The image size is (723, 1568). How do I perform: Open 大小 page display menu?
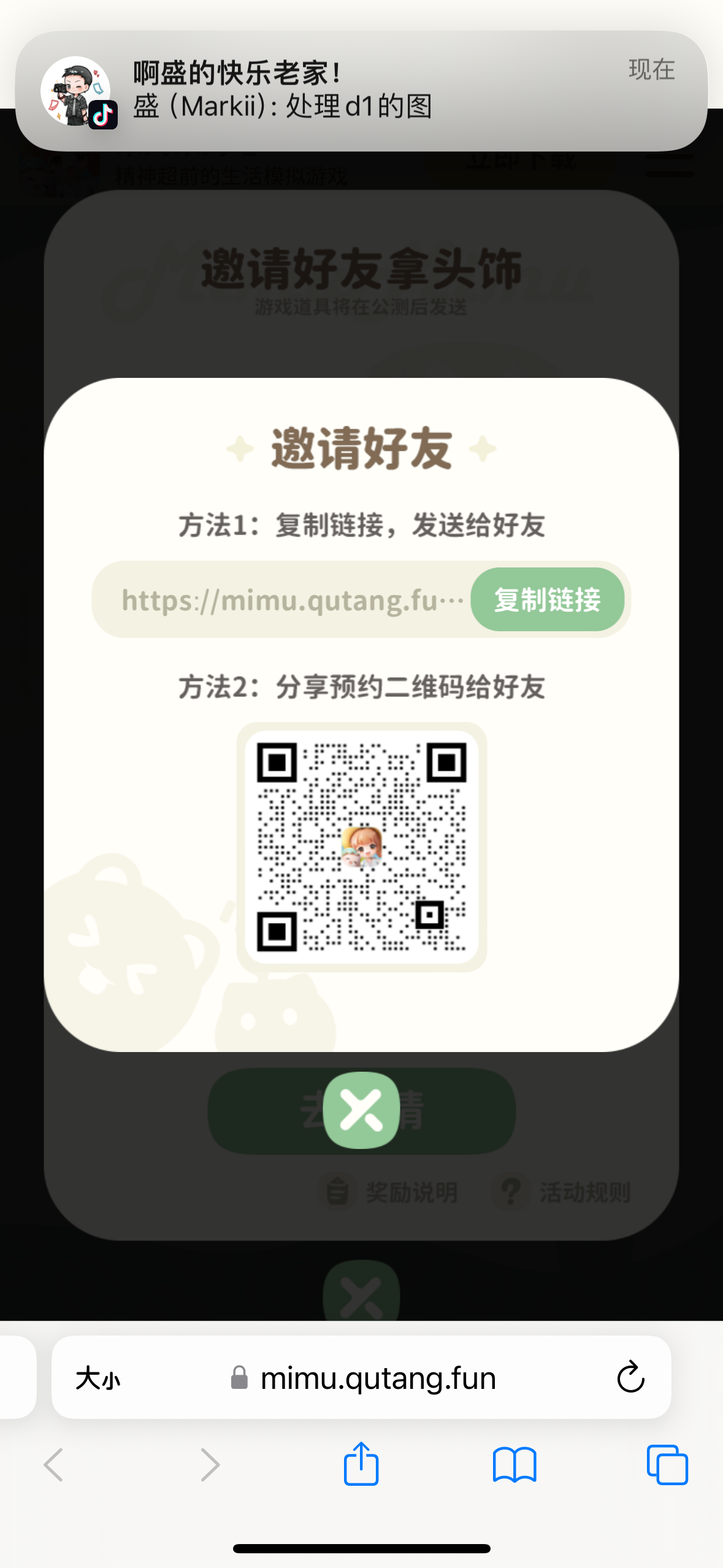click(98, 1378)
